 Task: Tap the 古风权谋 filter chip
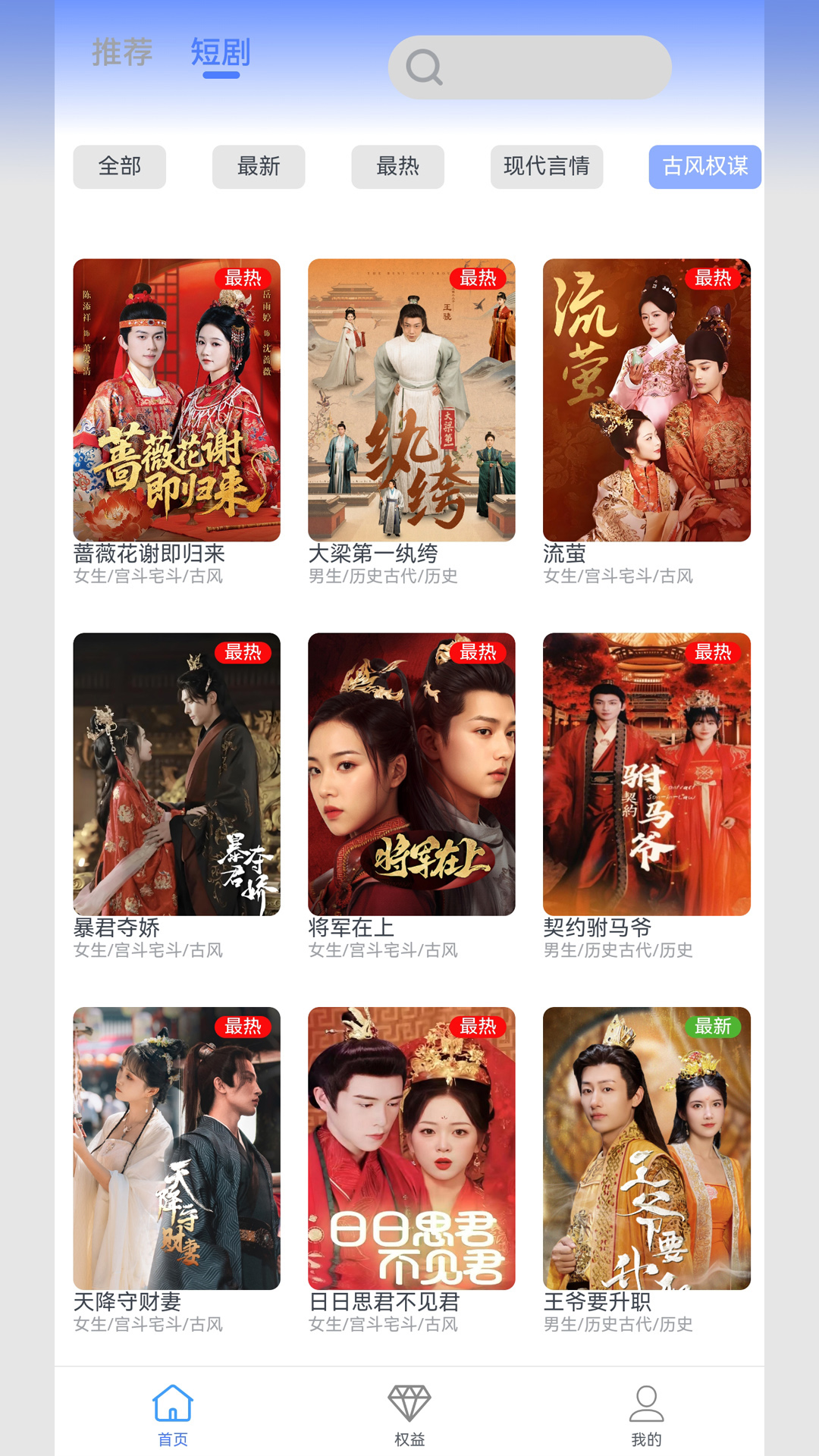click(704, 167)
